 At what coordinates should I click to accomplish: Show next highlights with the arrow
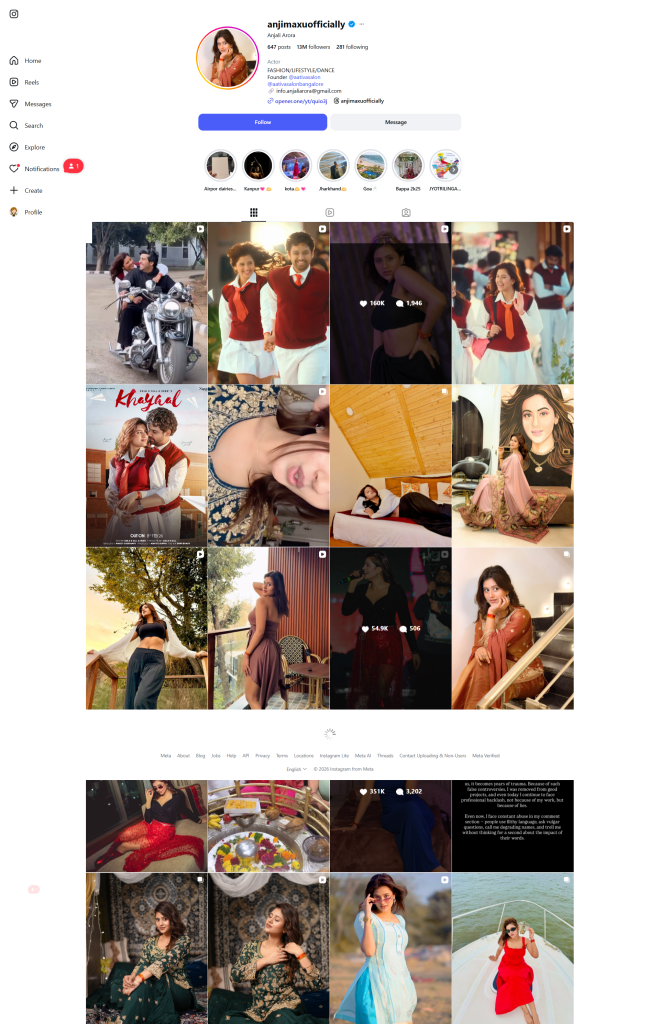tap(455, 169)
